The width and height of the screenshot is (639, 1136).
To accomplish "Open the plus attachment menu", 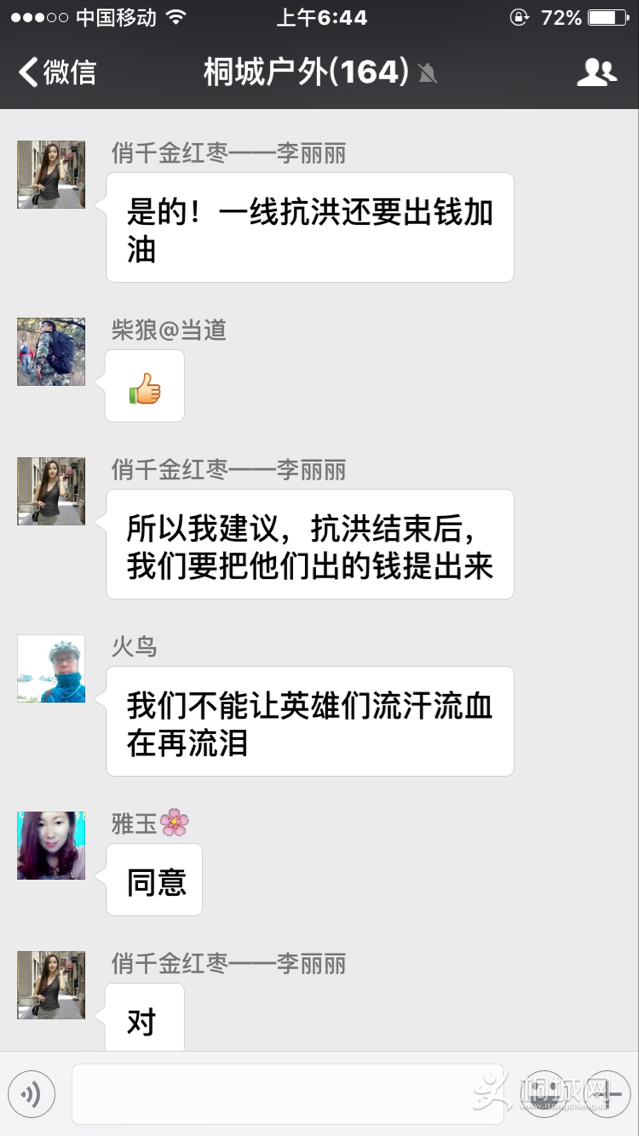I will [607, 1095].
